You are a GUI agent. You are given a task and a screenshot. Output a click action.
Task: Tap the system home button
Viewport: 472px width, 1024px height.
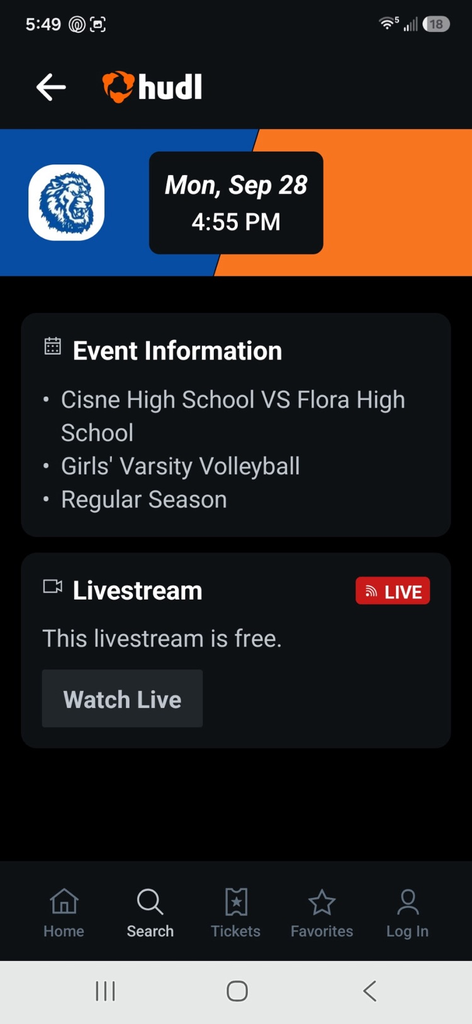coord(237,991)
